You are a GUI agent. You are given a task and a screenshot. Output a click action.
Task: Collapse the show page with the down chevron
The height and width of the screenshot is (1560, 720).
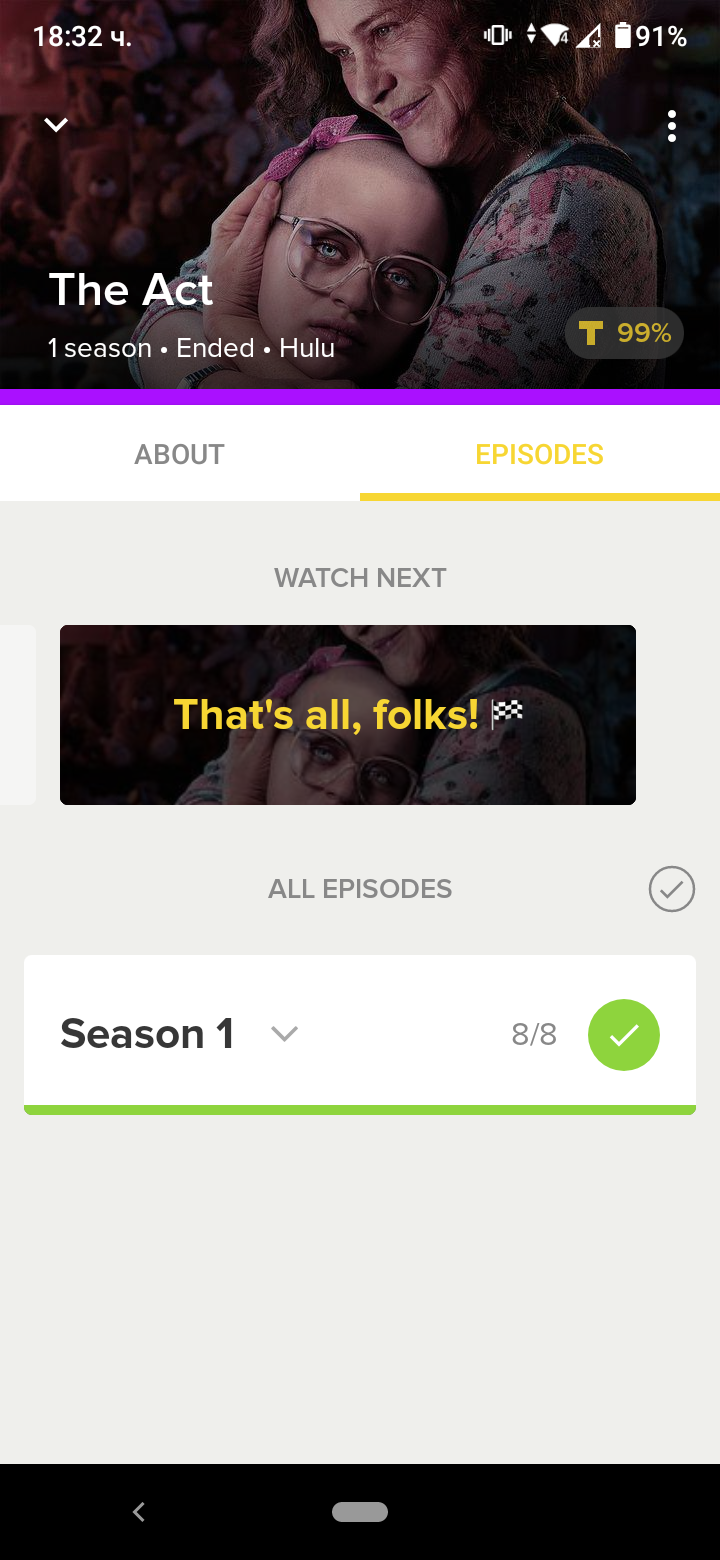point(56,125)
